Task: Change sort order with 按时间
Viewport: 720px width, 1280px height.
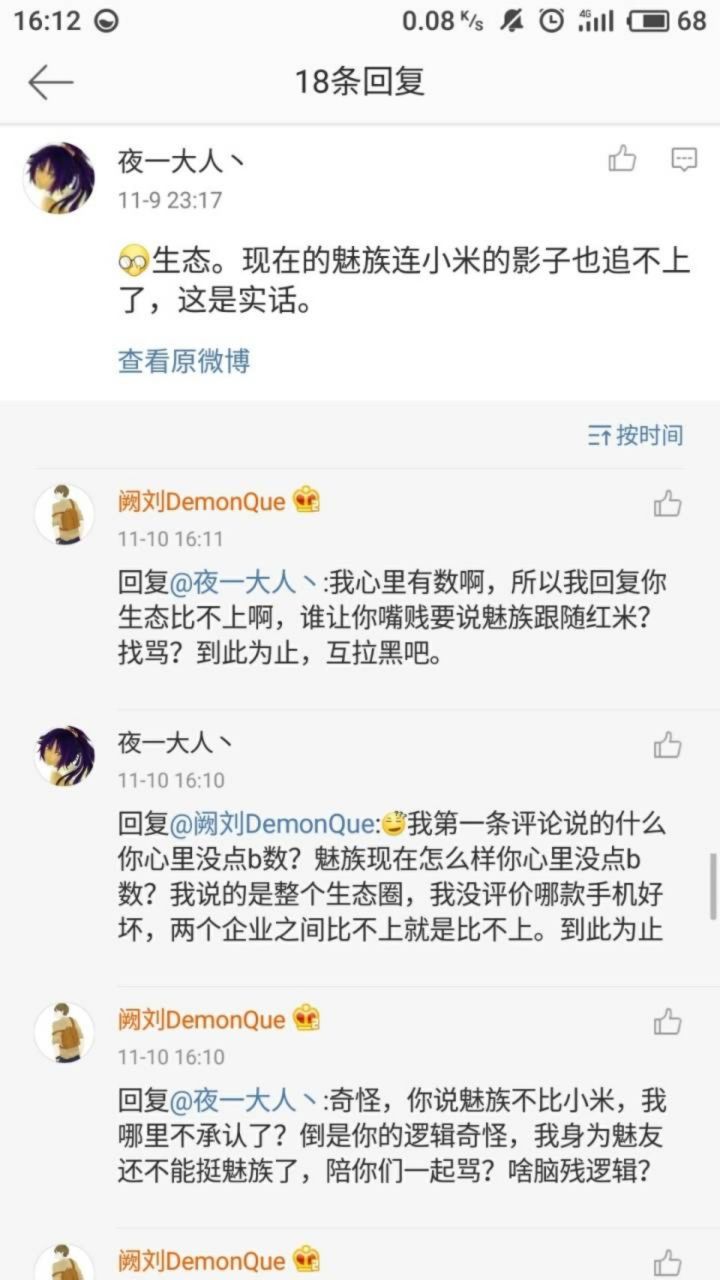Action: pos(636,435)
